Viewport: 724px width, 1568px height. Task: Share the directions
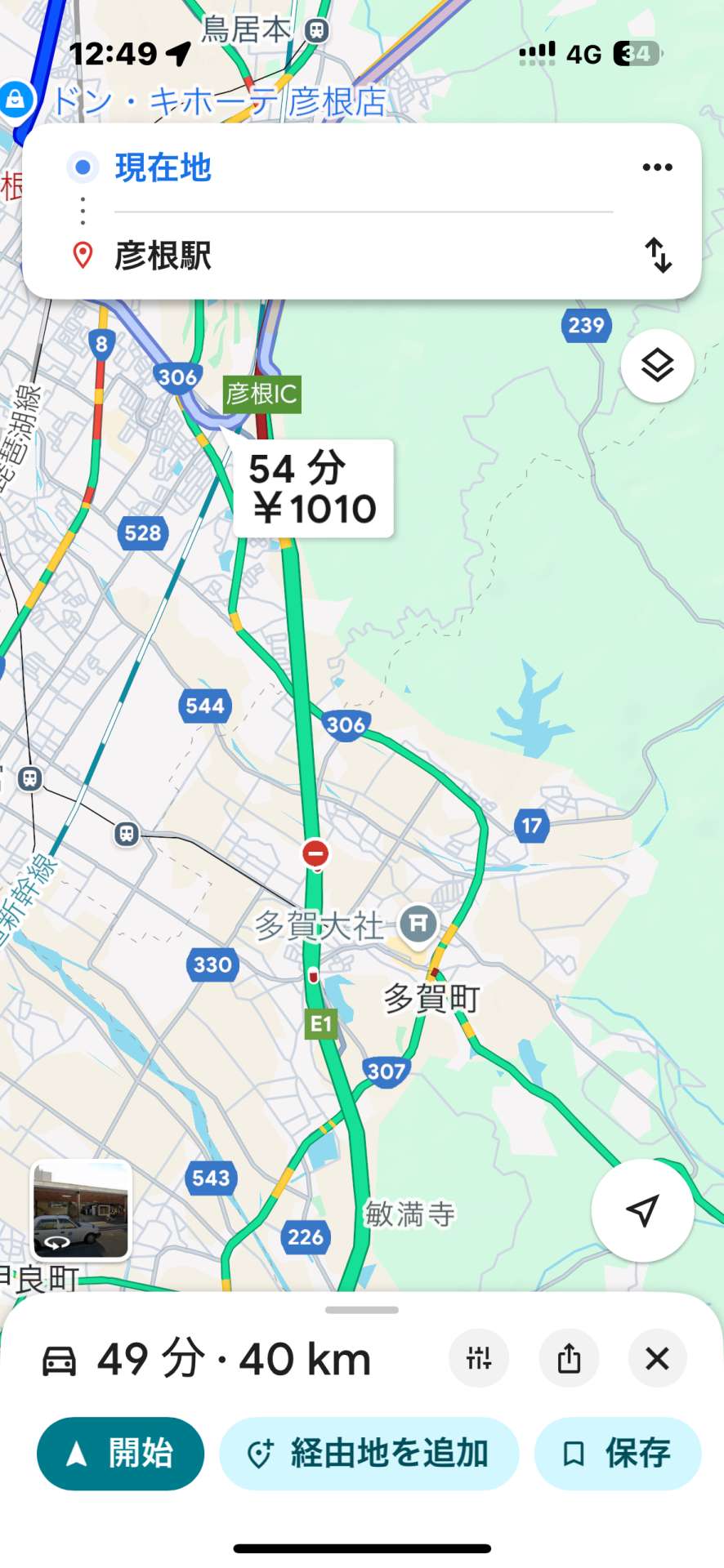[x=569, y=1359]
